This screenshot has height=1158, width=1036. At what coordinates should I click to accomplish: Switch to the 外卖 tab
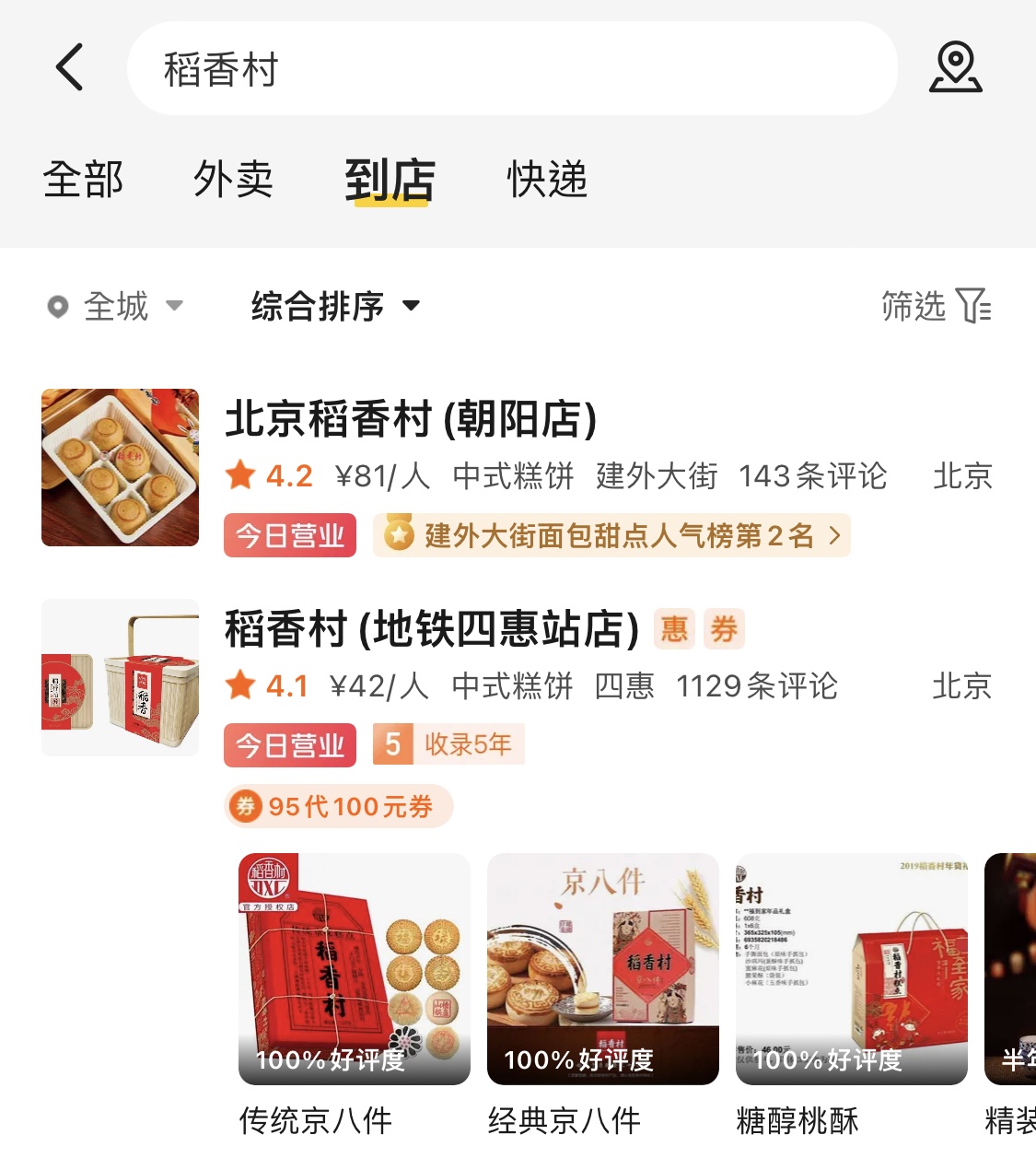(x=233, y=179)
